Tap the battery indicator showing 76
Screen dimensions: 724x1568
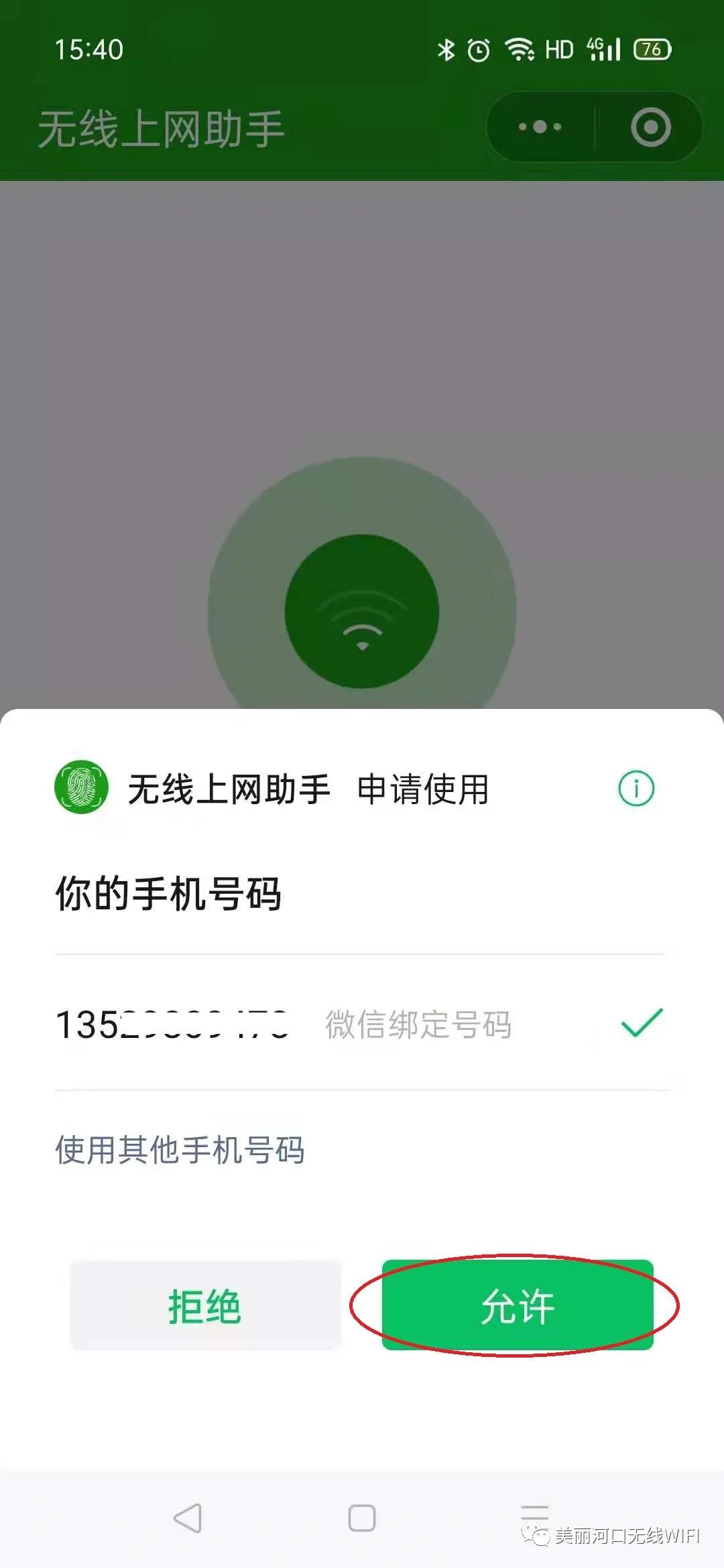click(649, 48)
